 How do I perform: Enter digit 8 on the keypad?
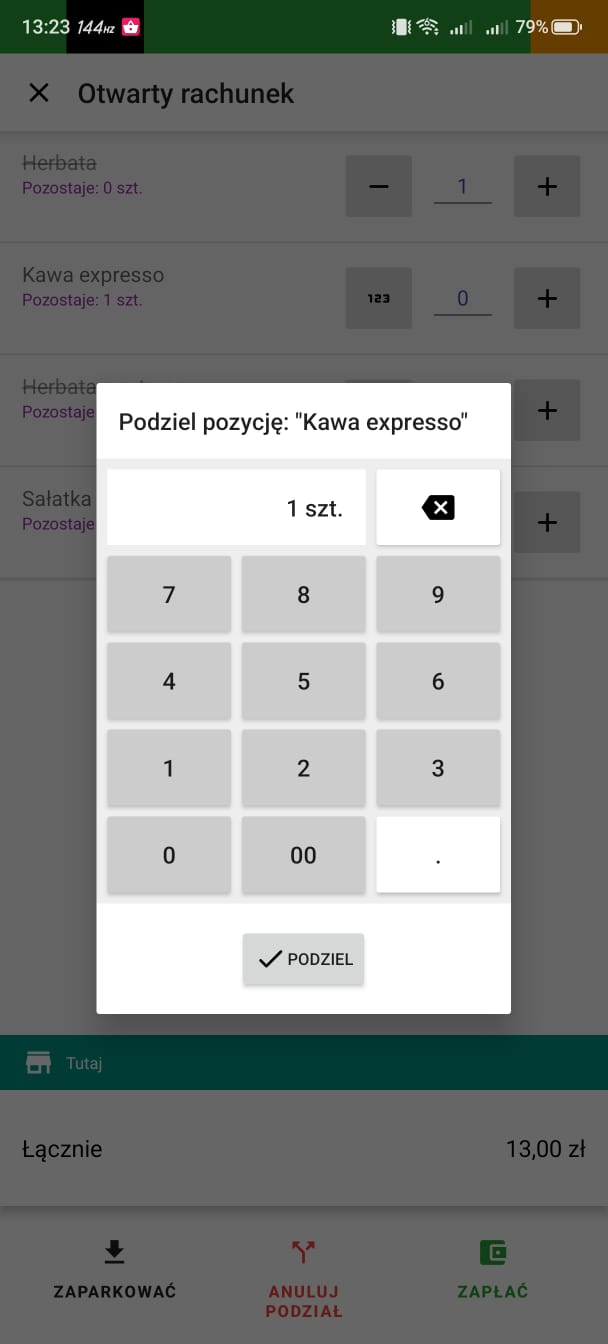[x=303, y=595]
